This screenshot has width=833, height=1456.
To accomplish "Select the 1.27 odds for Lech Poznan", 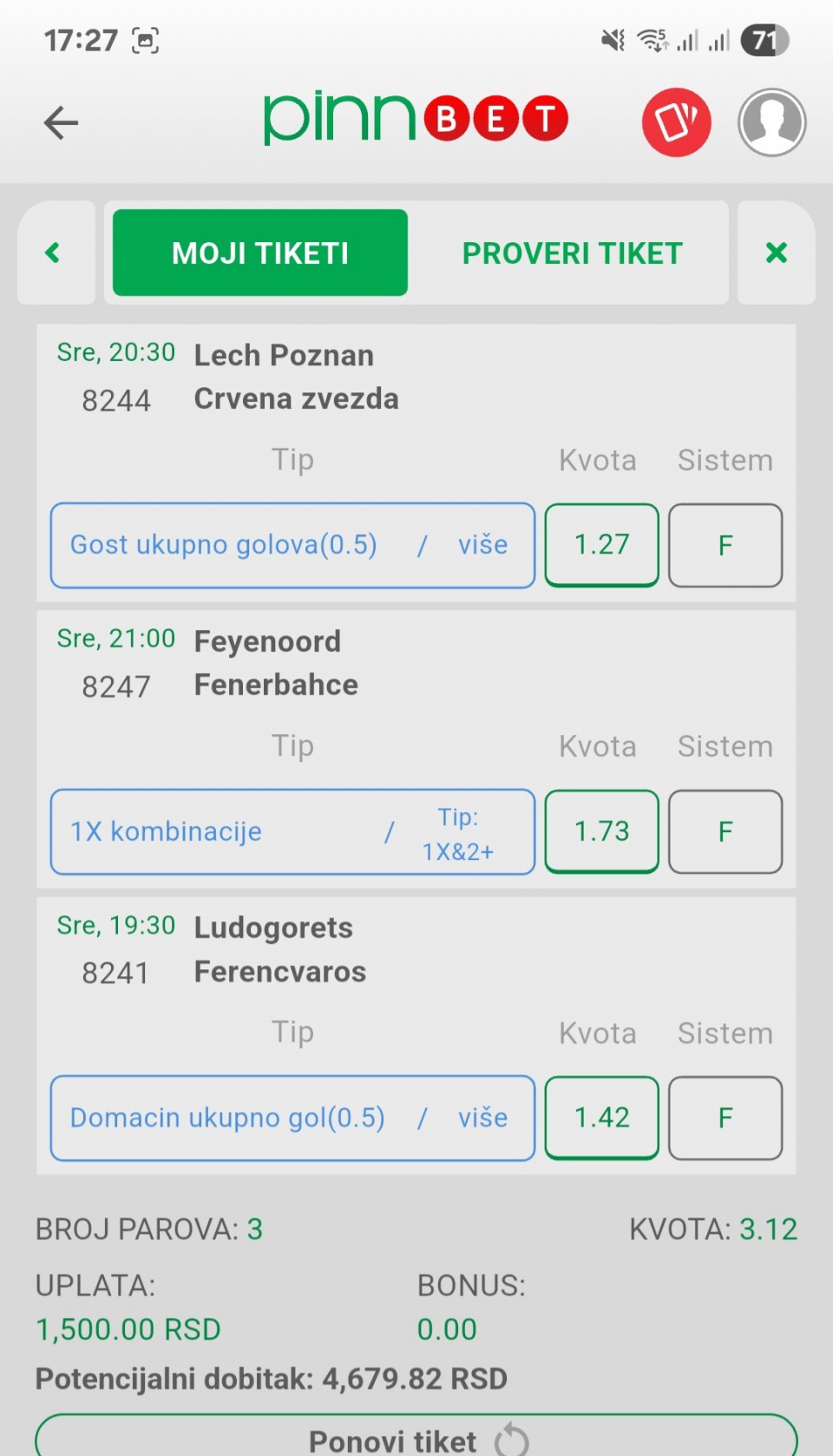I will (x=602, y=545).
